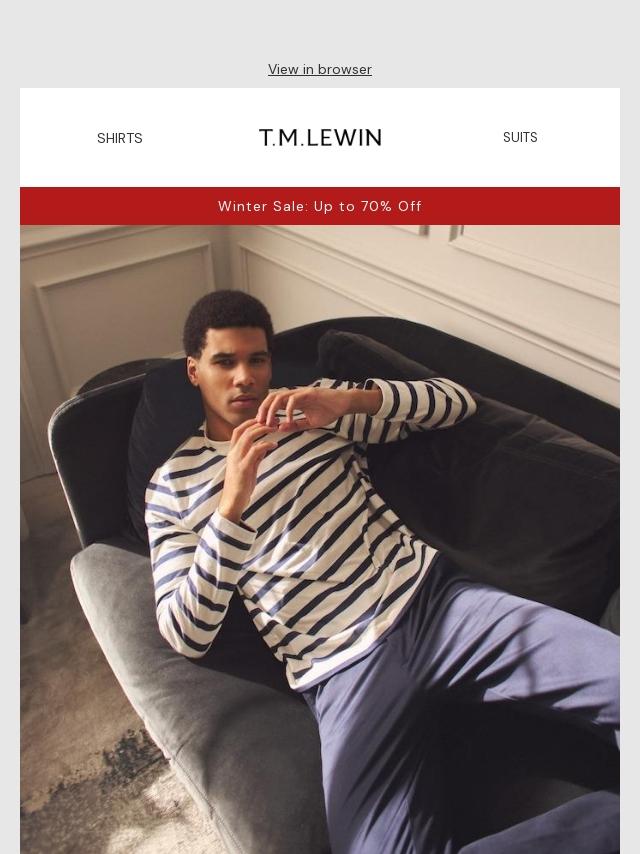Open the View in browser link
This screenshot has width=640, height=854.
point(320,69)
